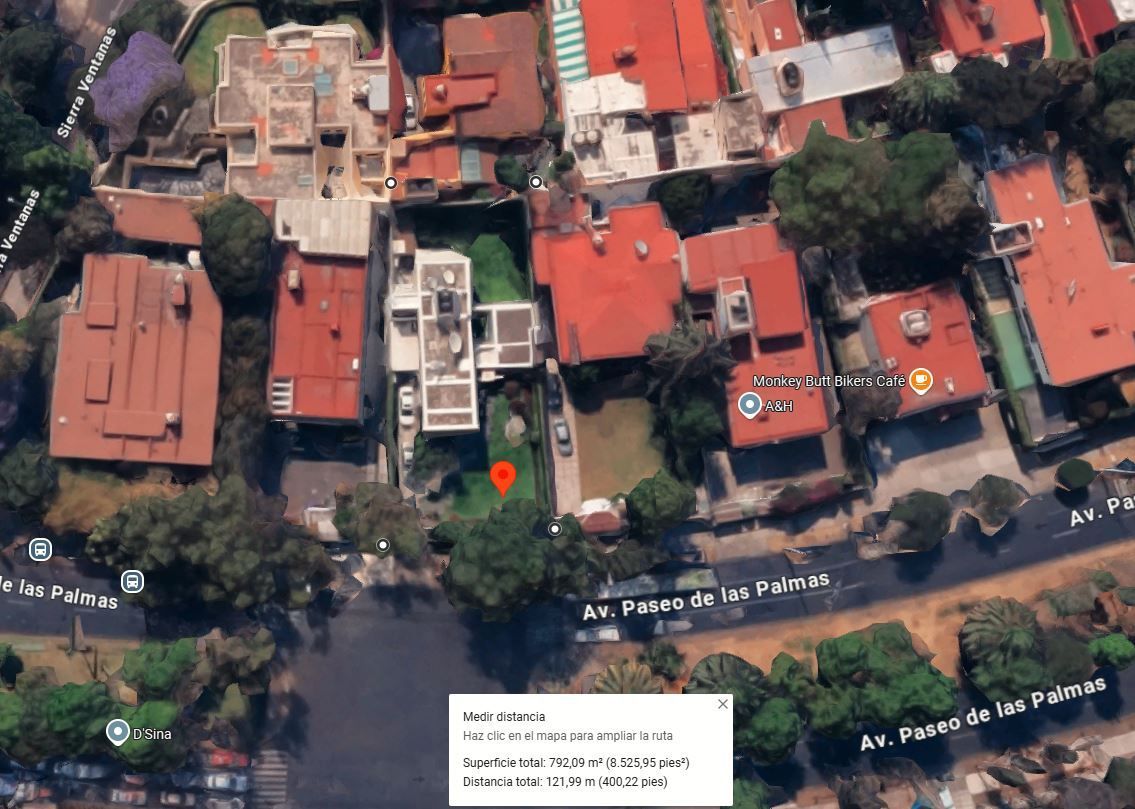1135x809 pixels.
Task: Close the Medir distancia panel
Action: [722, 704]
